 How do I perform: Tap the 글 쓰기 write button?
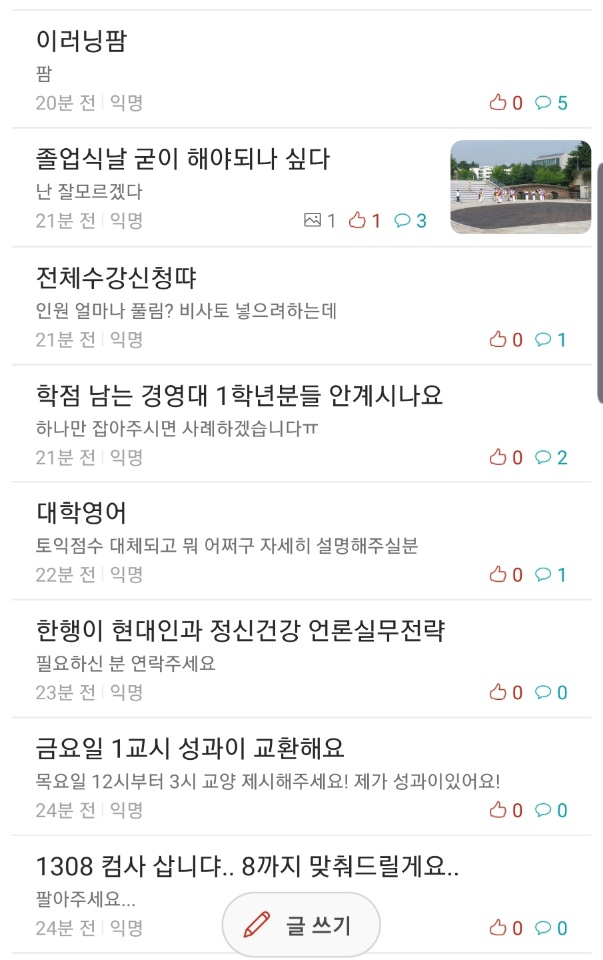(301, 924)
